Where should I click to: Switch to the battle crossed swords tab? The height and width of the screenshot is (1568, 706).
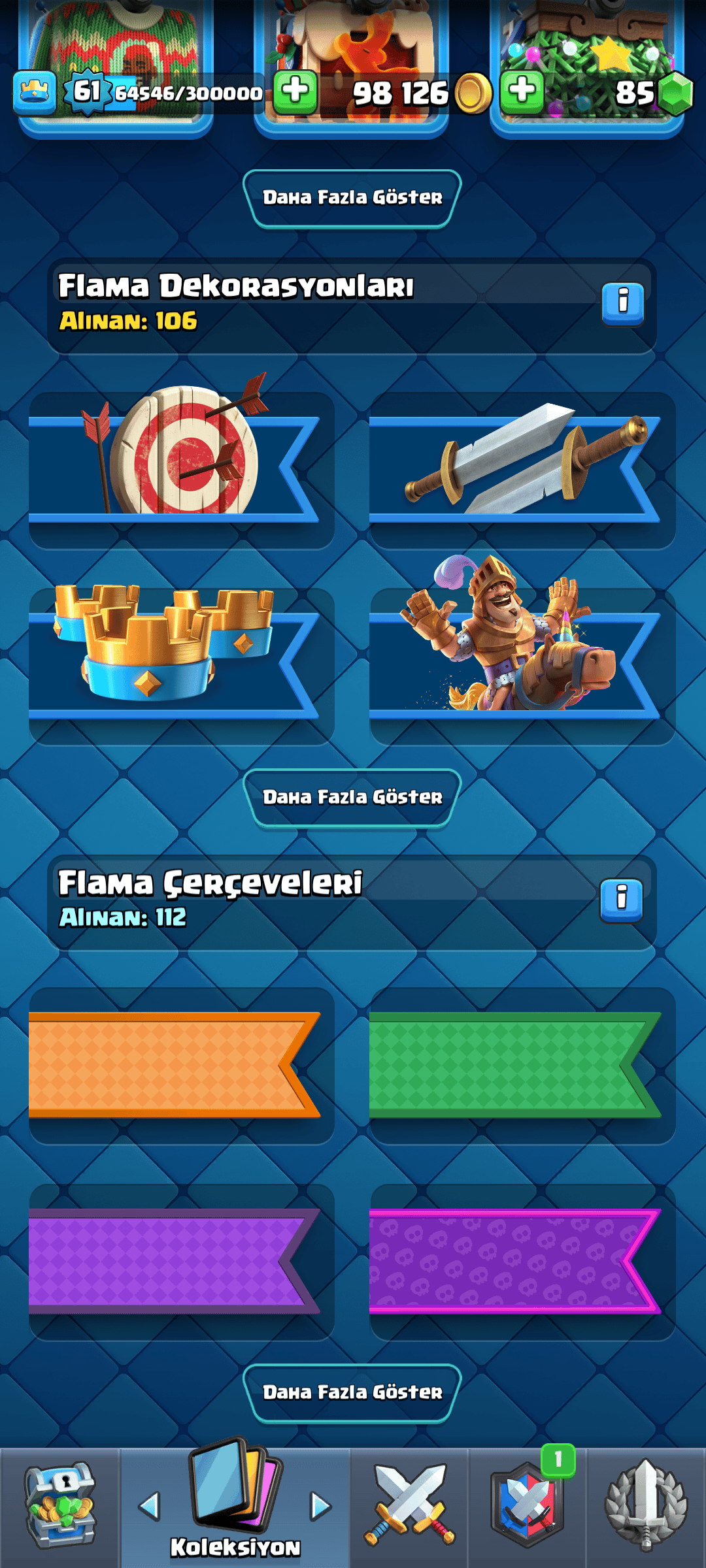click(409, 1507)
